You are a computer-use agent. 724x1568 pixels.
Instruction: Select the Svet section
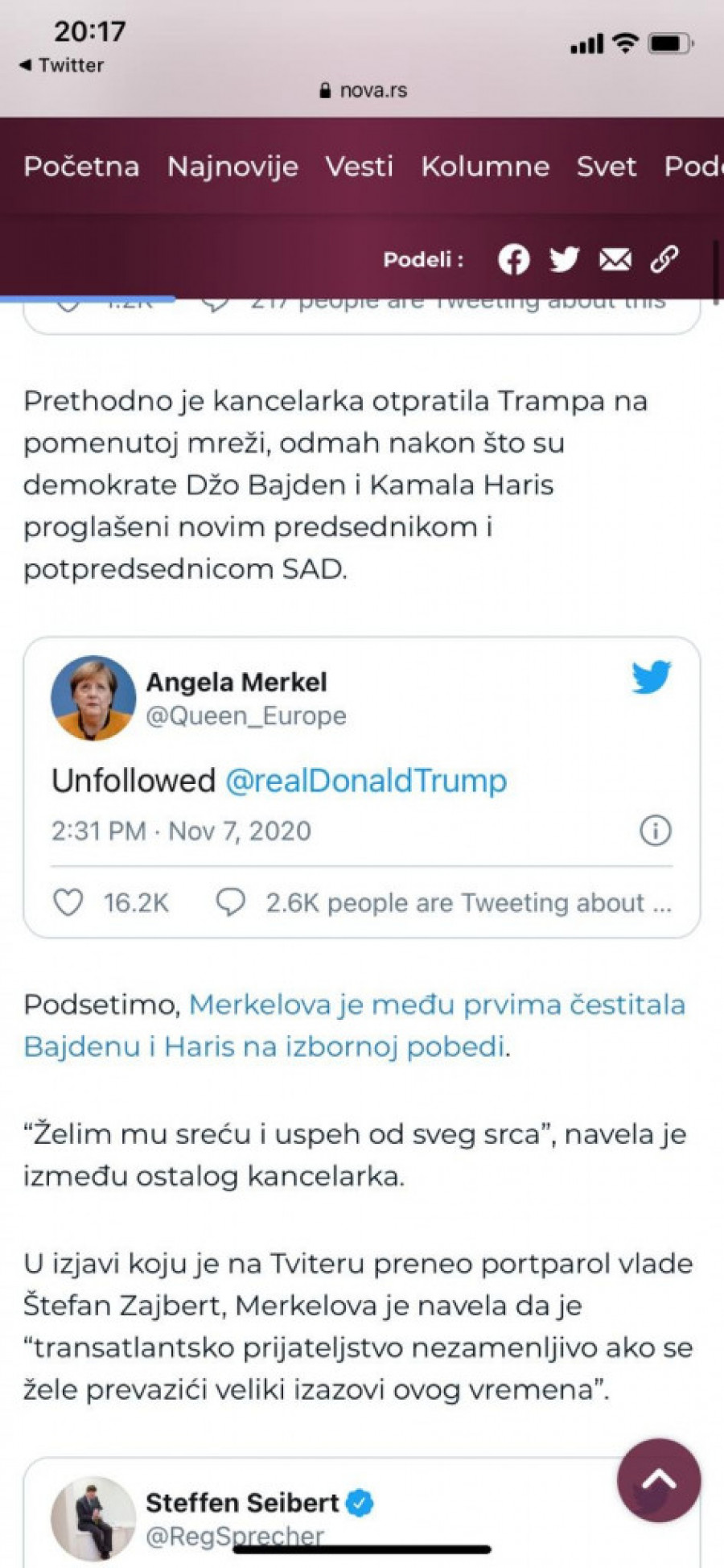pyautogui.click(x=606, y=167)
